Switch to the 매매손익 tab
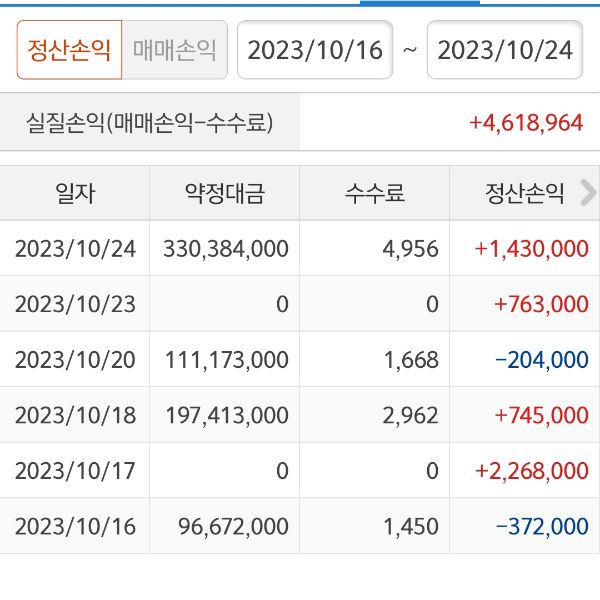600x600 pixels. pyautogui.click(x=175, y=50)
